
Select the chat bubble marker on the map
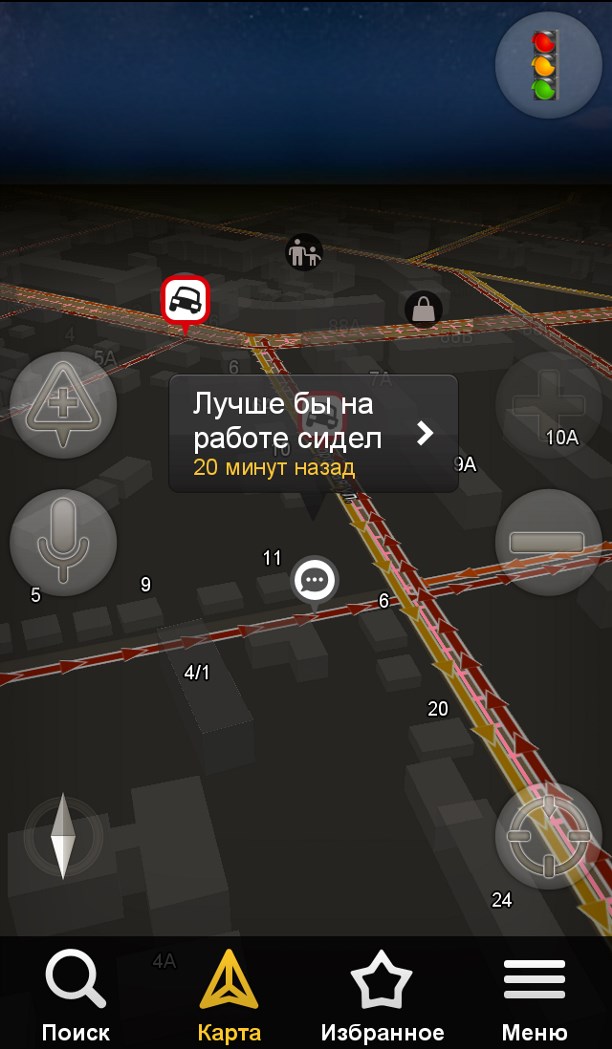click(x=315, y=580)
